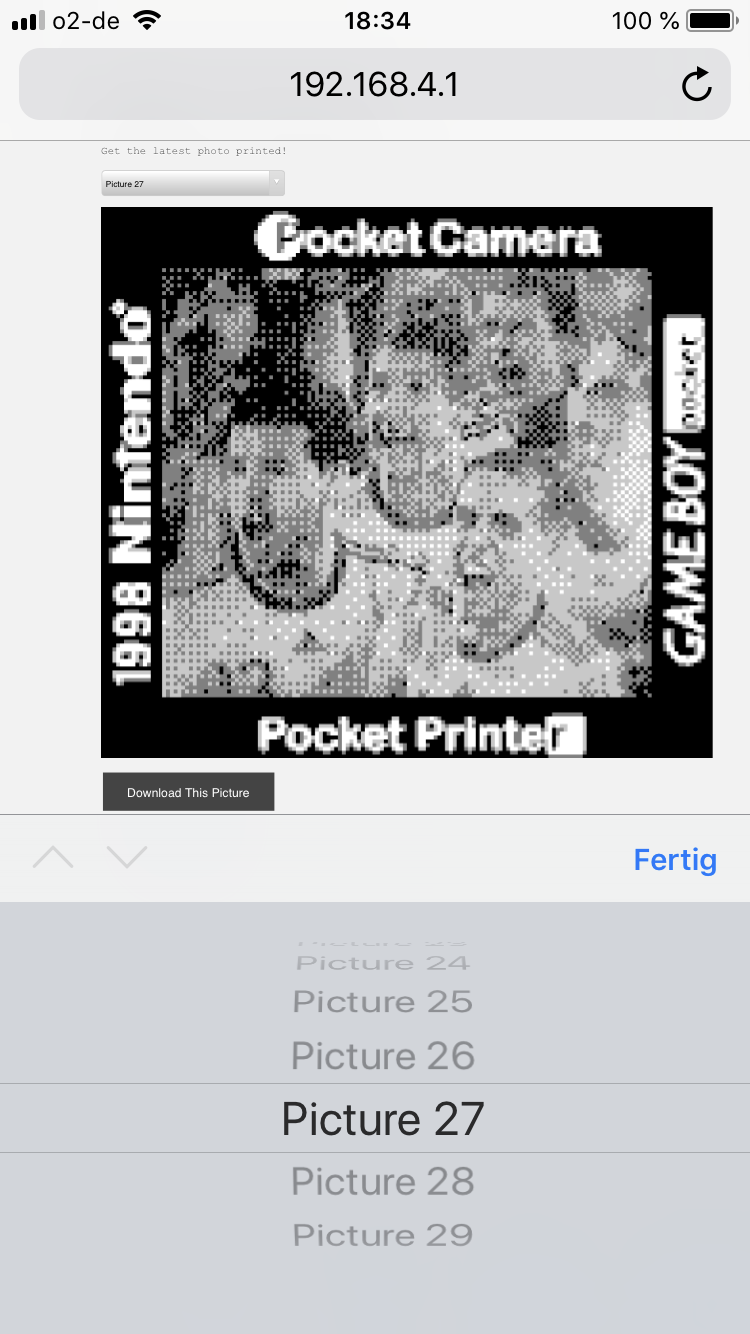Open the Picture 27 dropdown
This screenshot has width=750, height=1334.
[x=193, y=183]
